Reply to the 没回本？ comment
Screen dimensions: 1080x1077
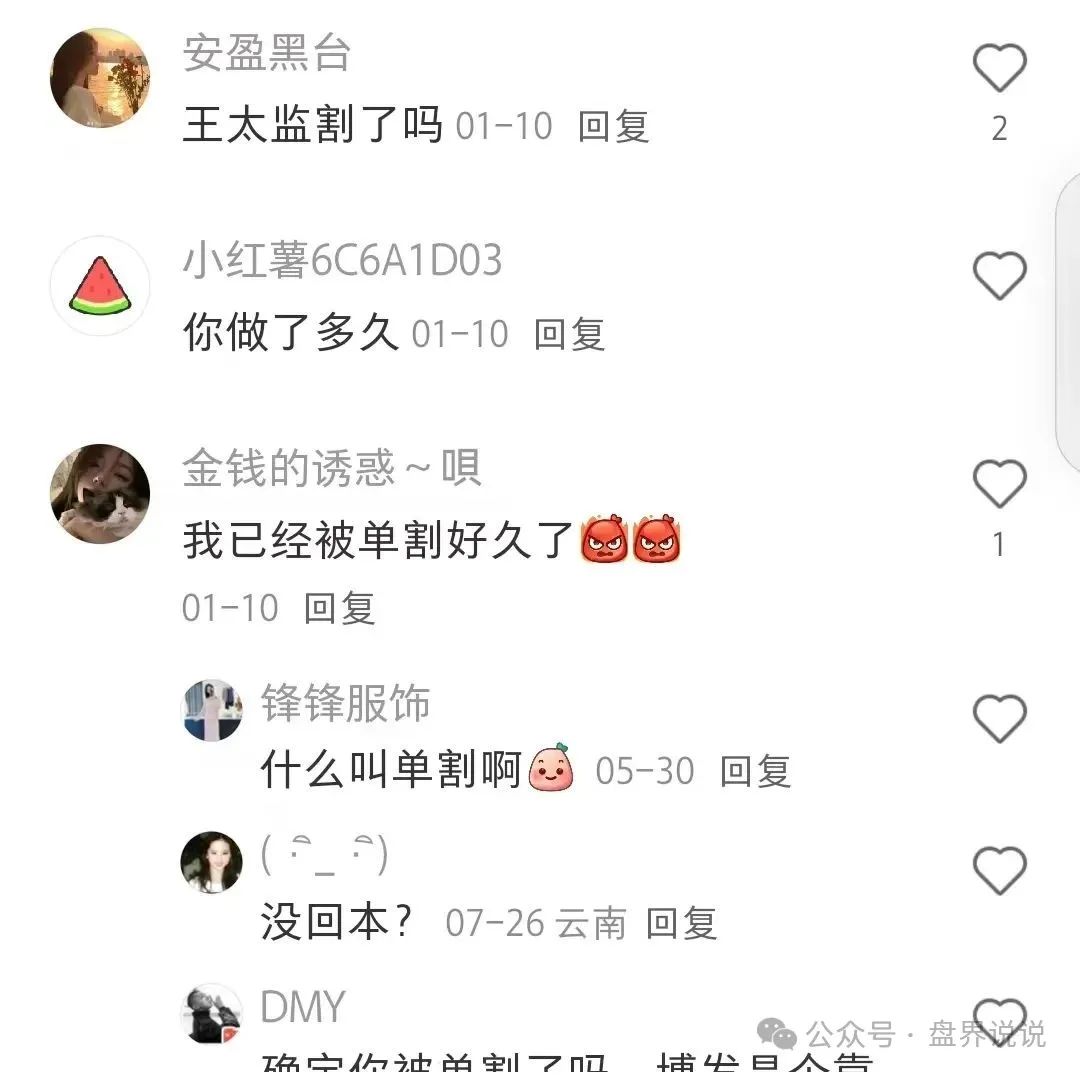pos(681,923)
